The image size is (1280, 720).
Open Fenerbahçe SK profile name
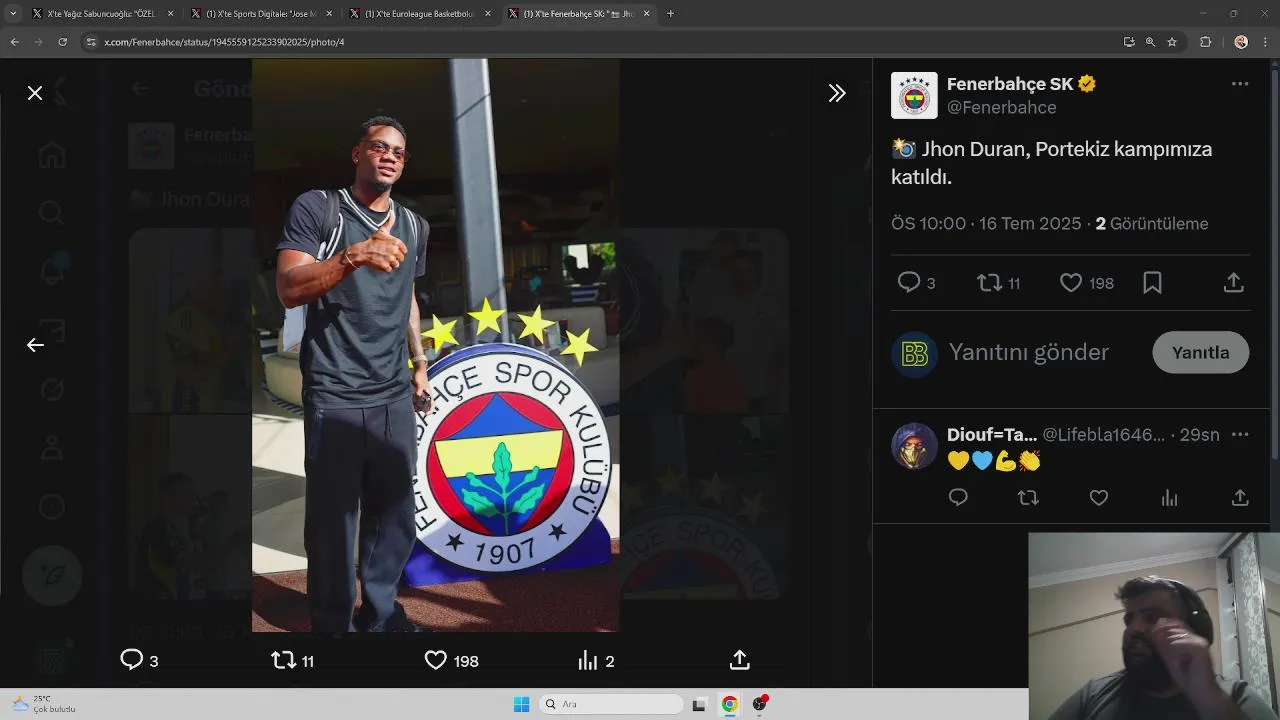[1009, 84]
